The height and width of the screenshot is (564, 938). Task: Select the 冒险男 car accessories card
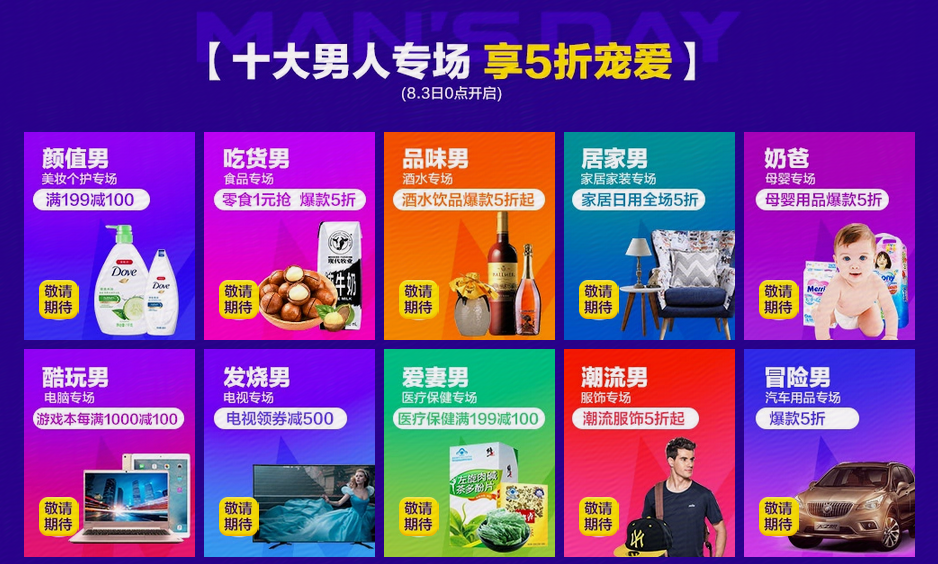(x=829, y=453)
